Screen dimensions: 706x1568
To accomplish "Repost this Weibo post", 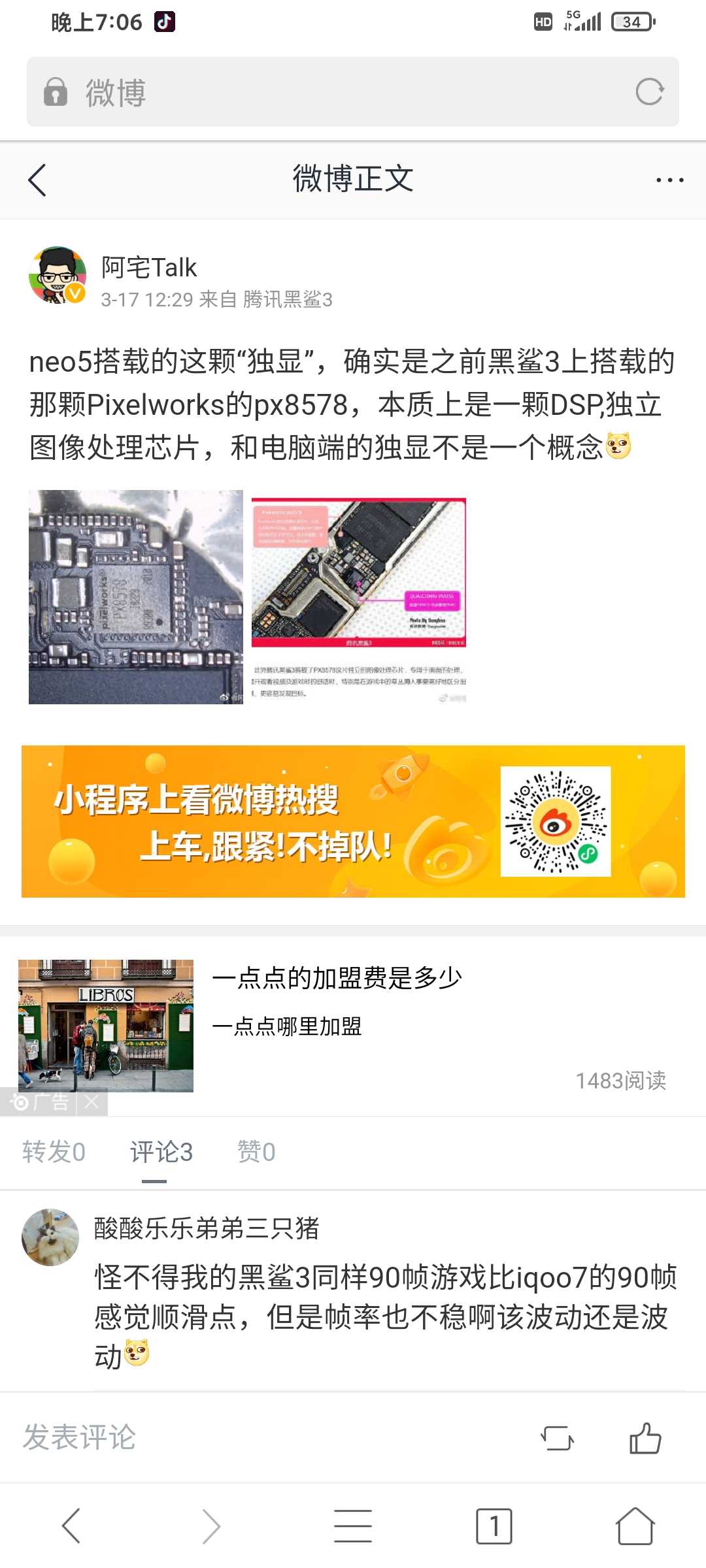I will [557, 1438].
